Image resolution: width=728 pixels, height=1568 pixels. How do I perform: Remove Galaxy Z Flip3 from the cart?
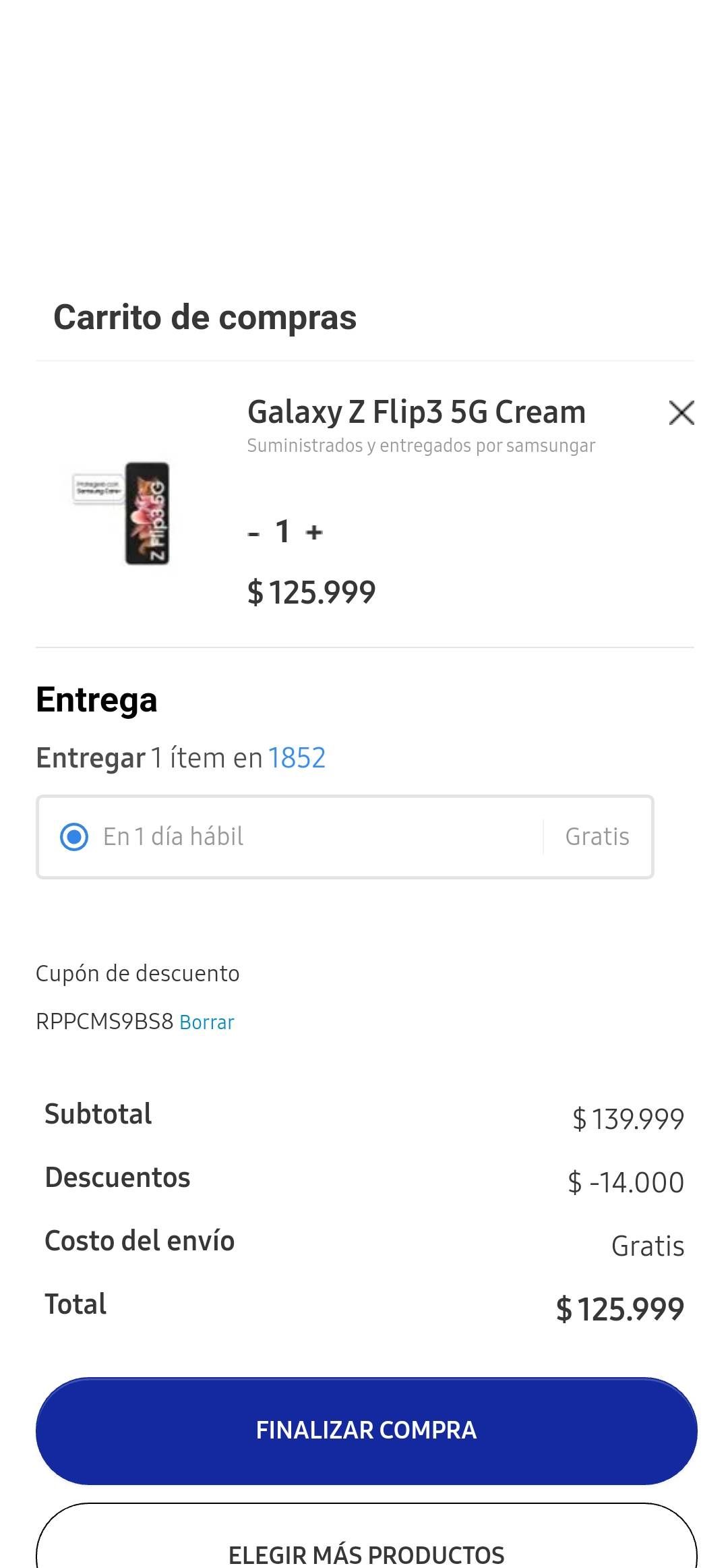(681, 413)
